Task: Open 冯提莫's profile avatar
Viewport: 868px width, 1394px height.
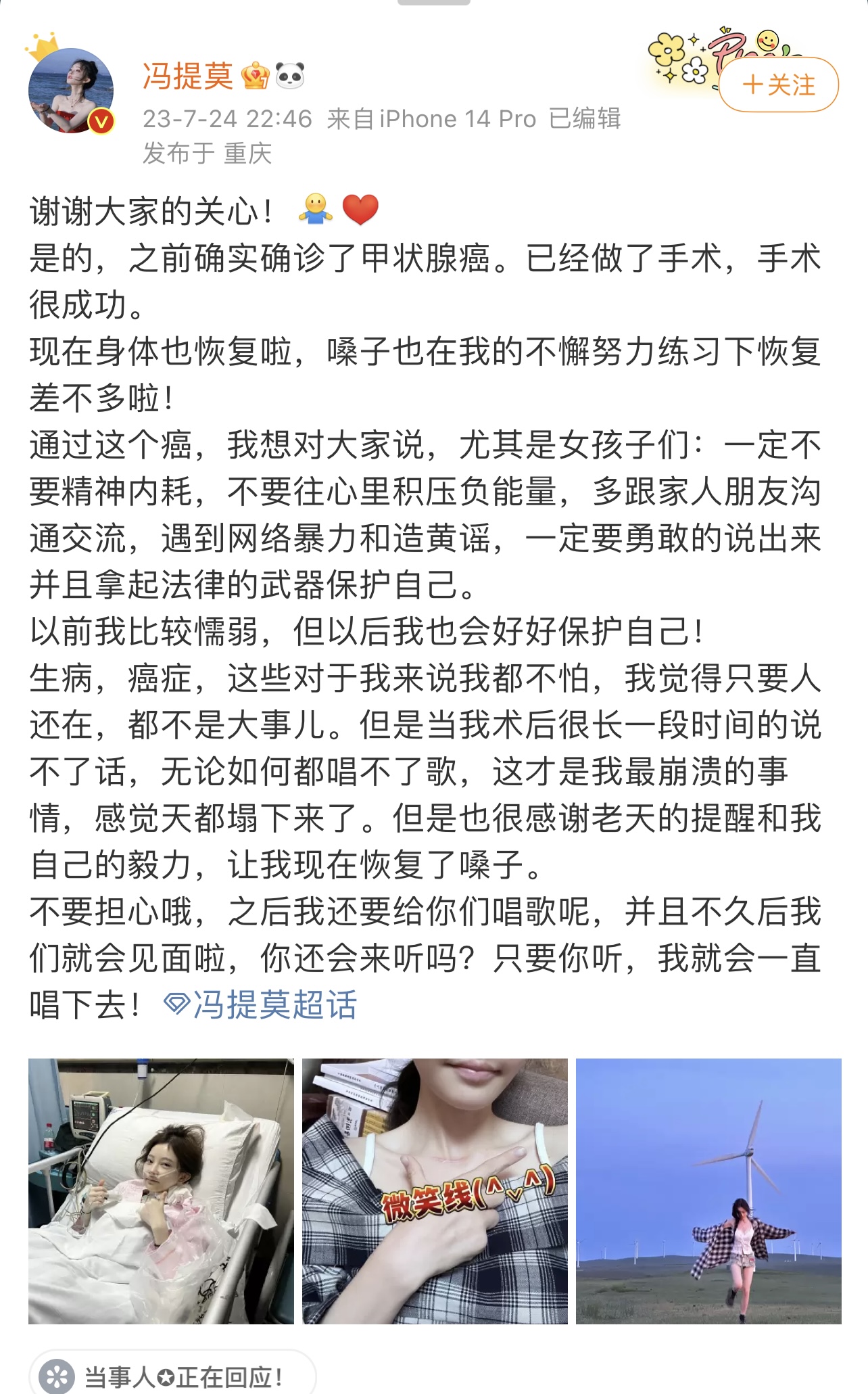Action: (71, 91)
